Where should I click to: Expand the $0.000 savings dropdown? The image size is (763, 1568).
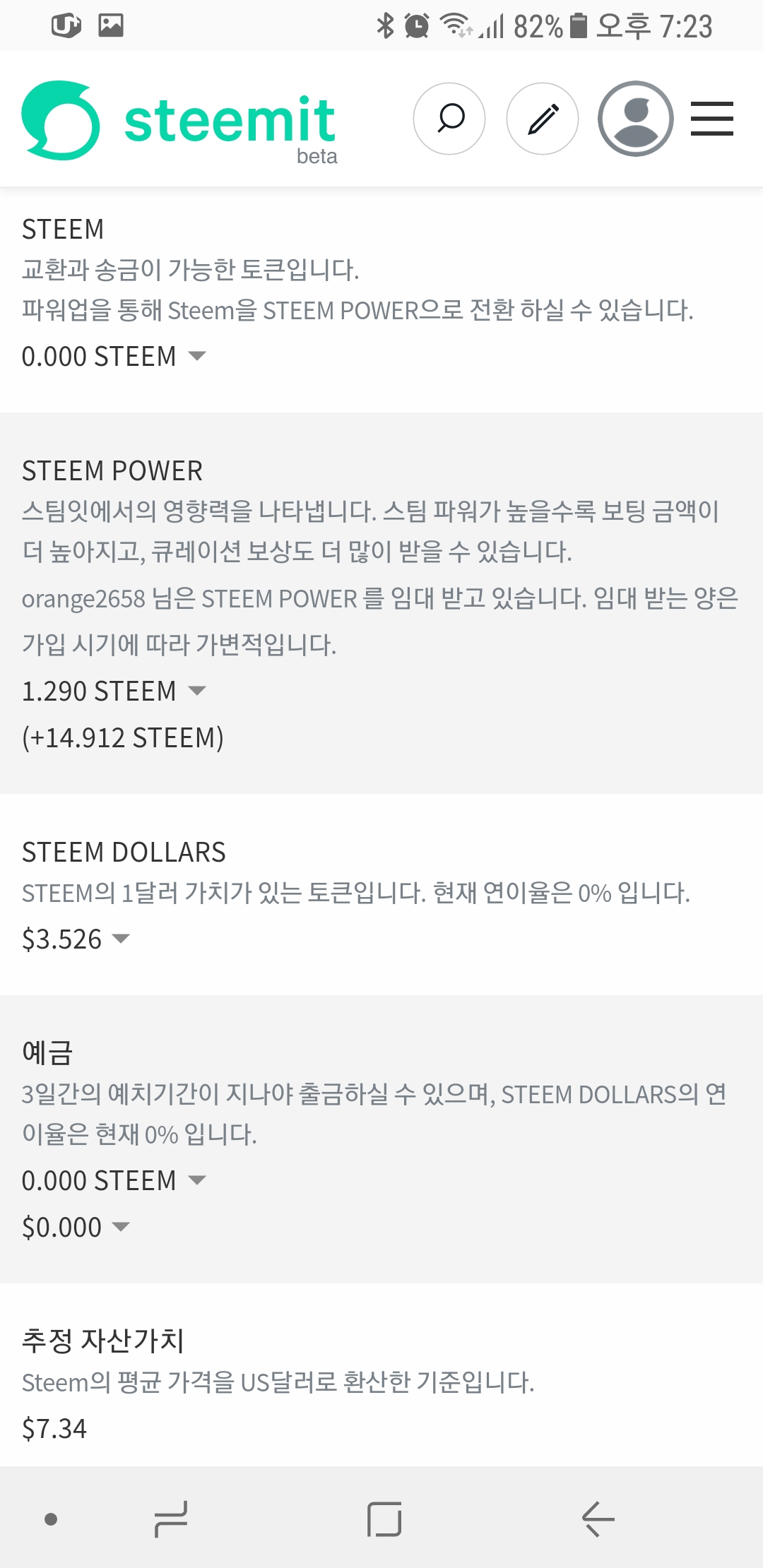(x=76, y=1228)
